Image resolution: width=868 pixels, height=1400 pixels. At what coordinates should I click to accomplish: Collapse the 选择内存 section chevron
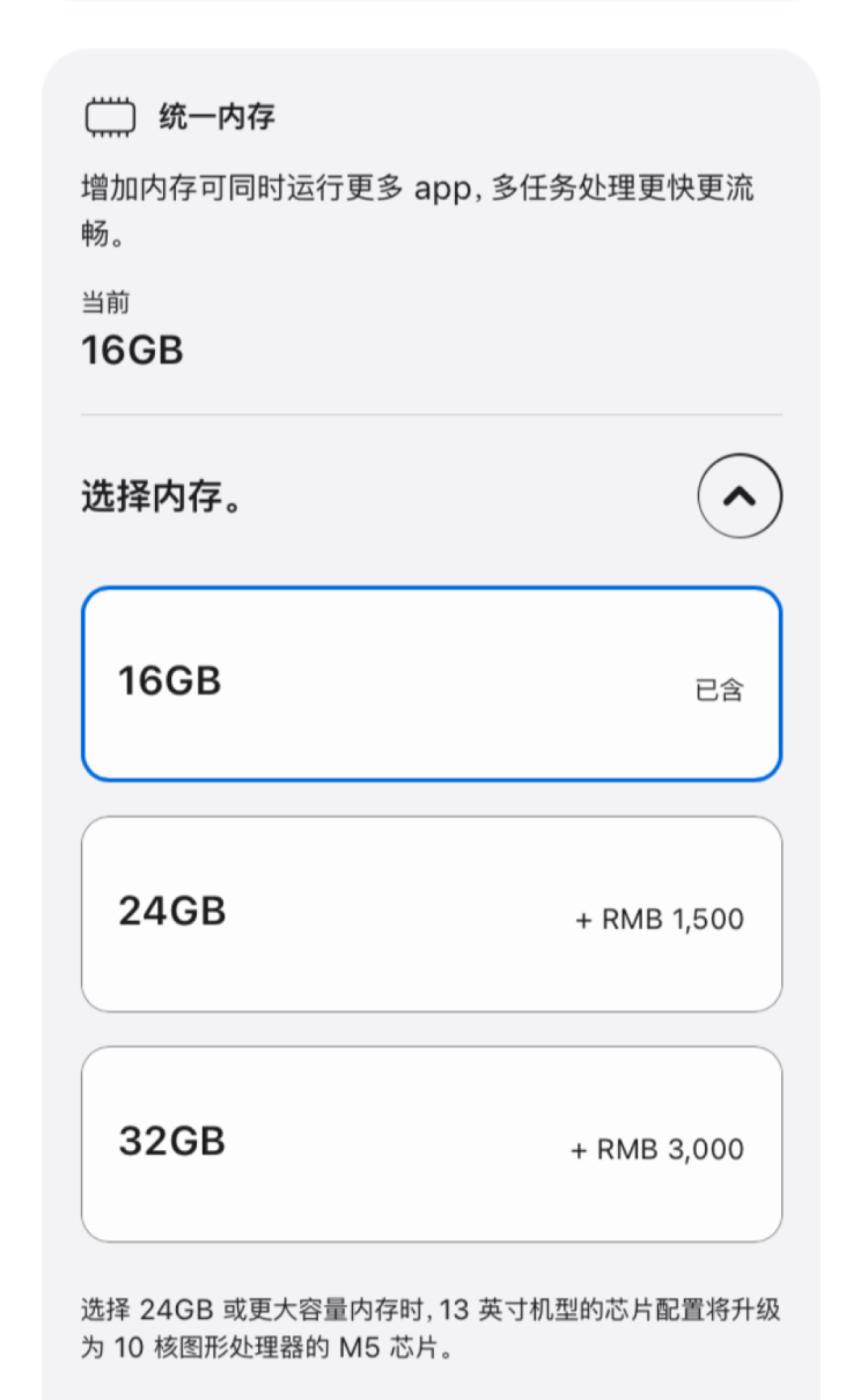coord(739,496)
